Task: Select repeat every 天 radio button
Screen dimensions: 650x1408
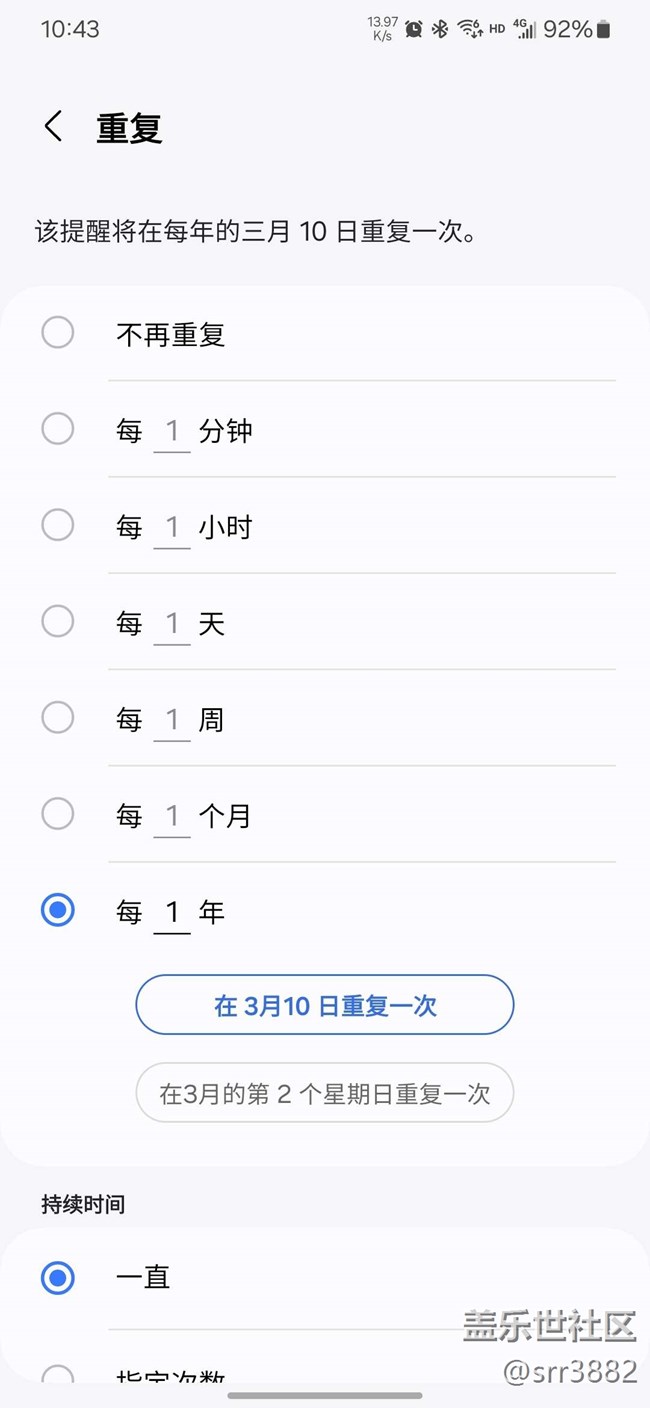Action: [x=58, y=622]
